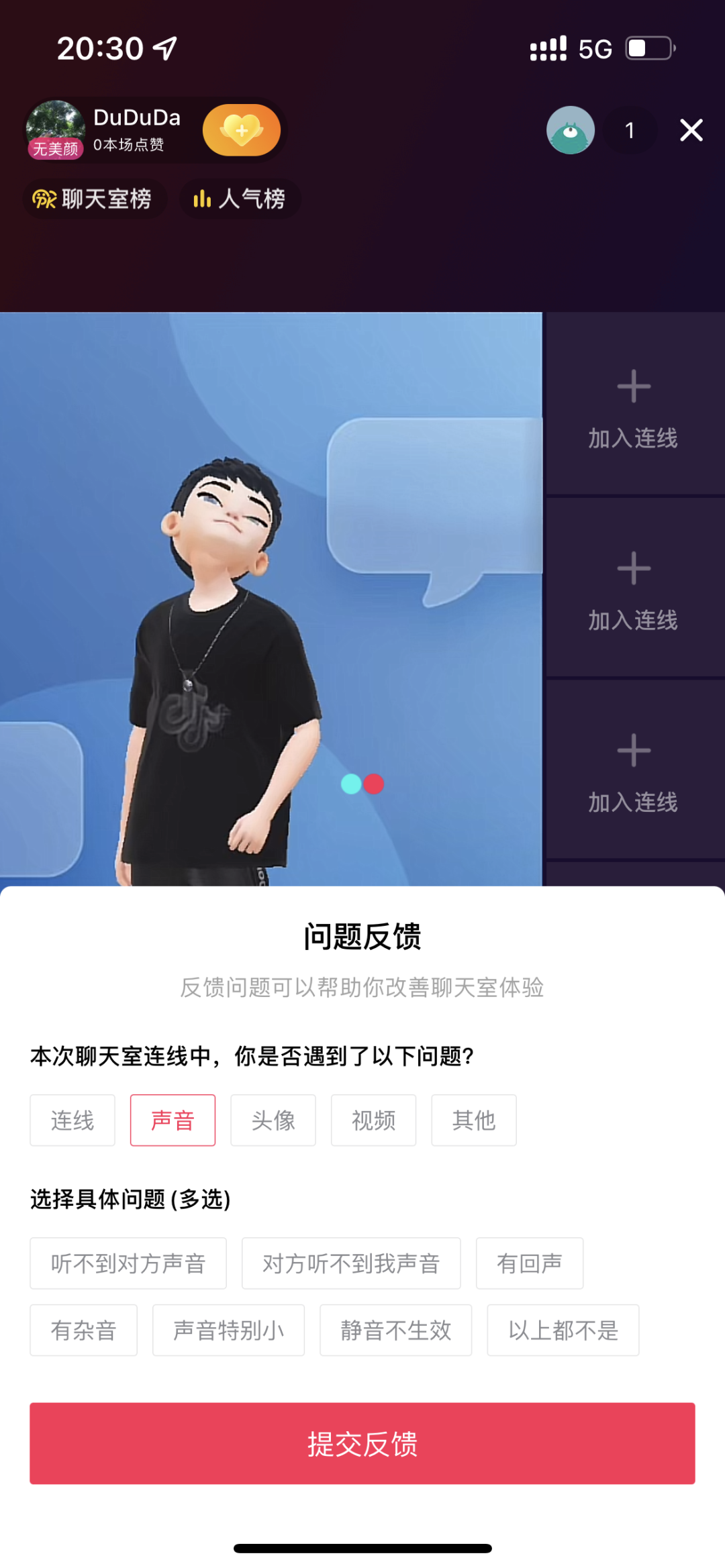Mark the 有杂音 noise issue

coord(83,1330)
